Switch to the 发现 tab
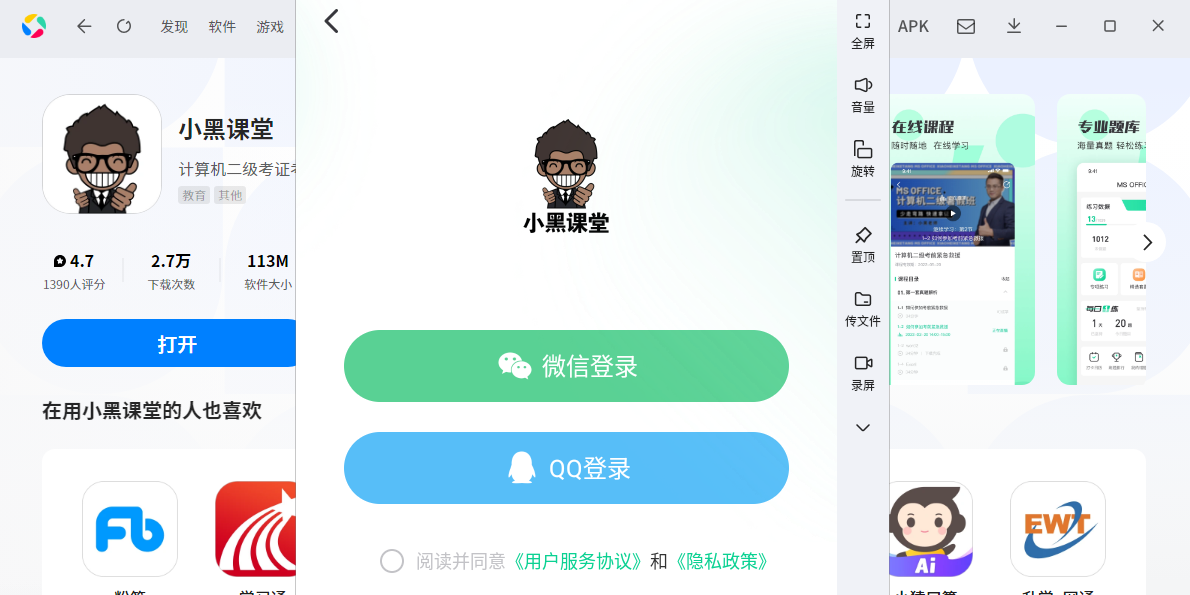 pyautogui.click(x=174, y=27)
